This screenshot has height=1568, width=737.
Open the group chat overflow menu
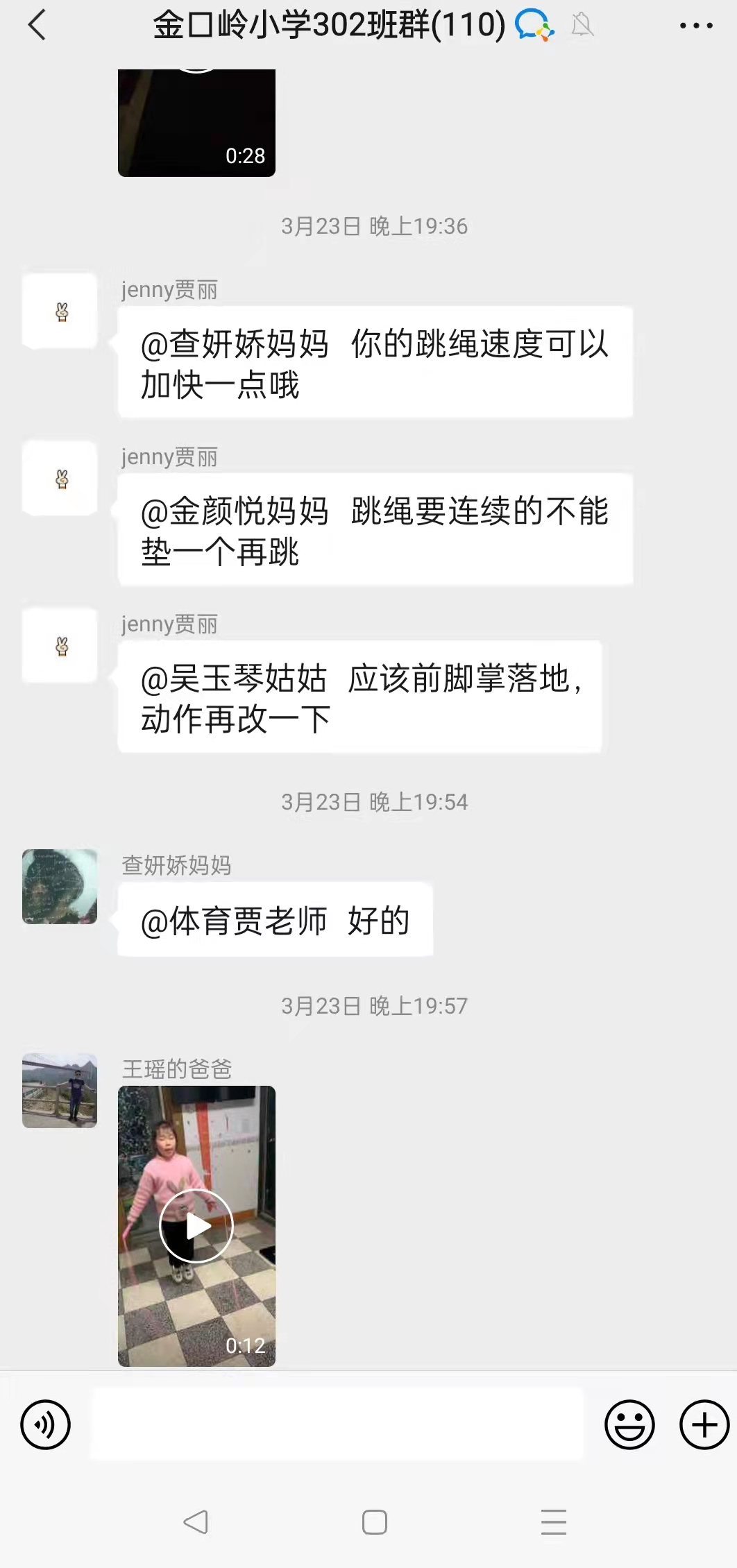click(695, 26)
